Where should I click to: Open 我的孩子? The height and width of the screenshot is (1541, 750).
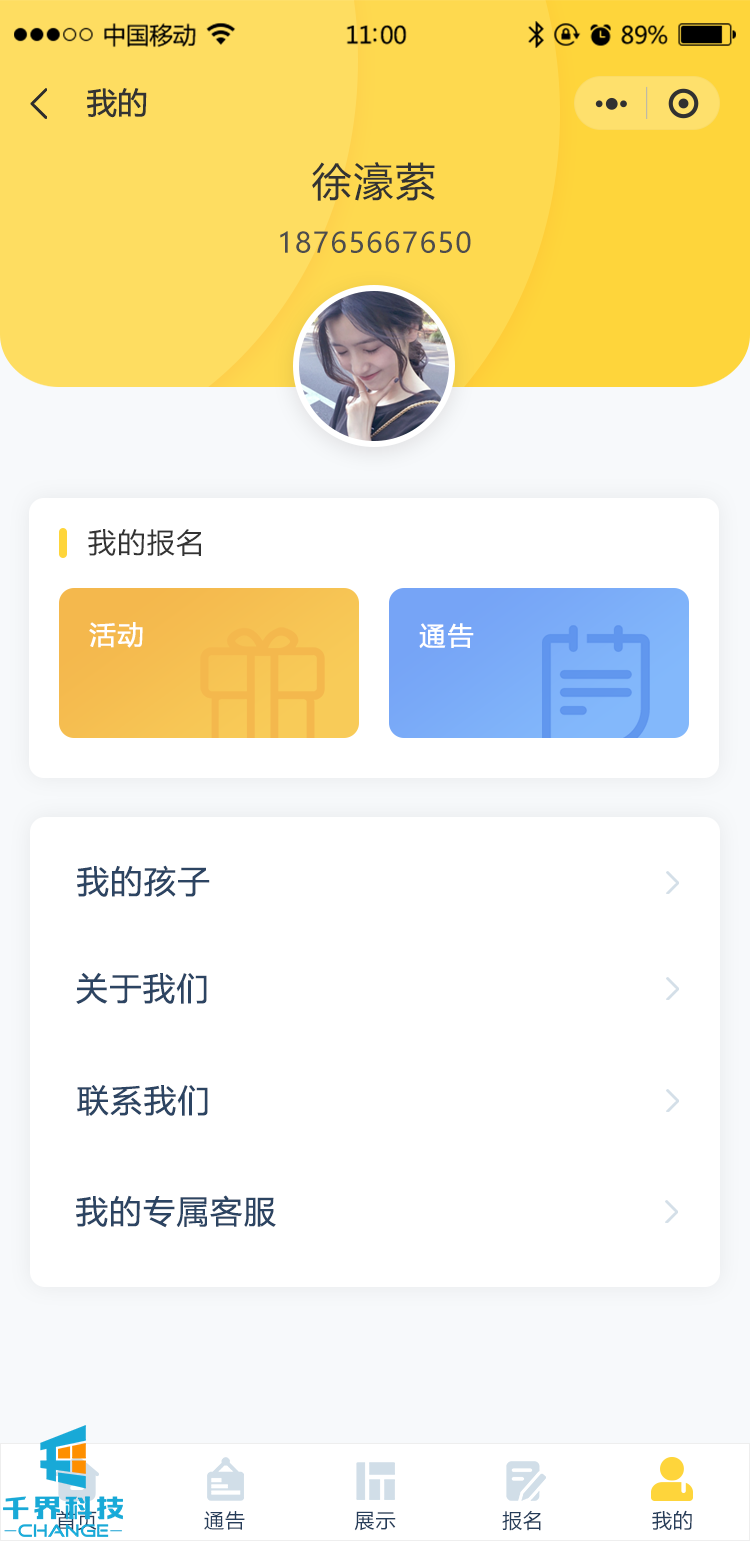coord(375,882)
